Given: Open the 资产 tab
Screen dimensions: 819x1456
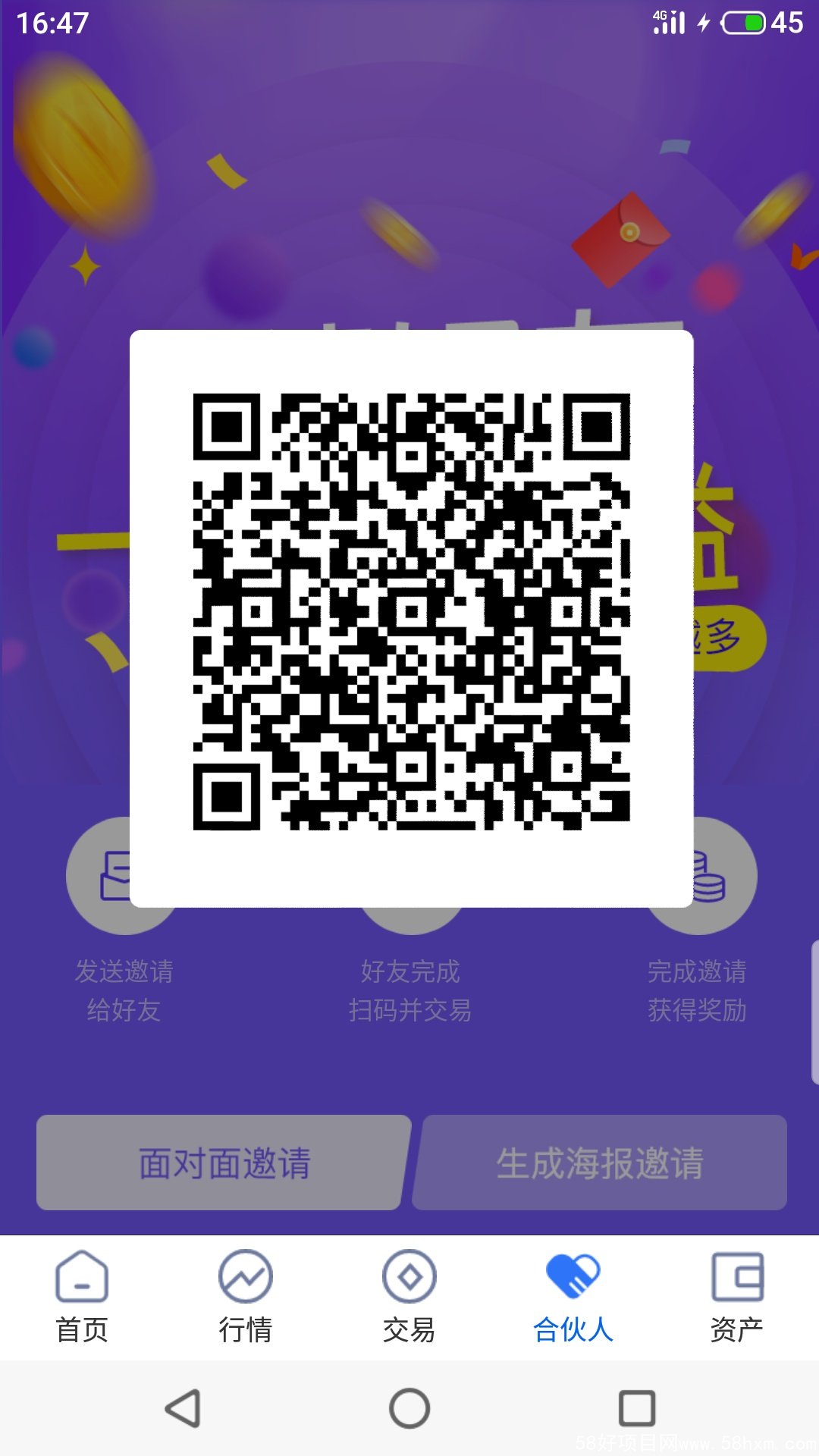Looking at the screenshot, I should (737, 1298).
